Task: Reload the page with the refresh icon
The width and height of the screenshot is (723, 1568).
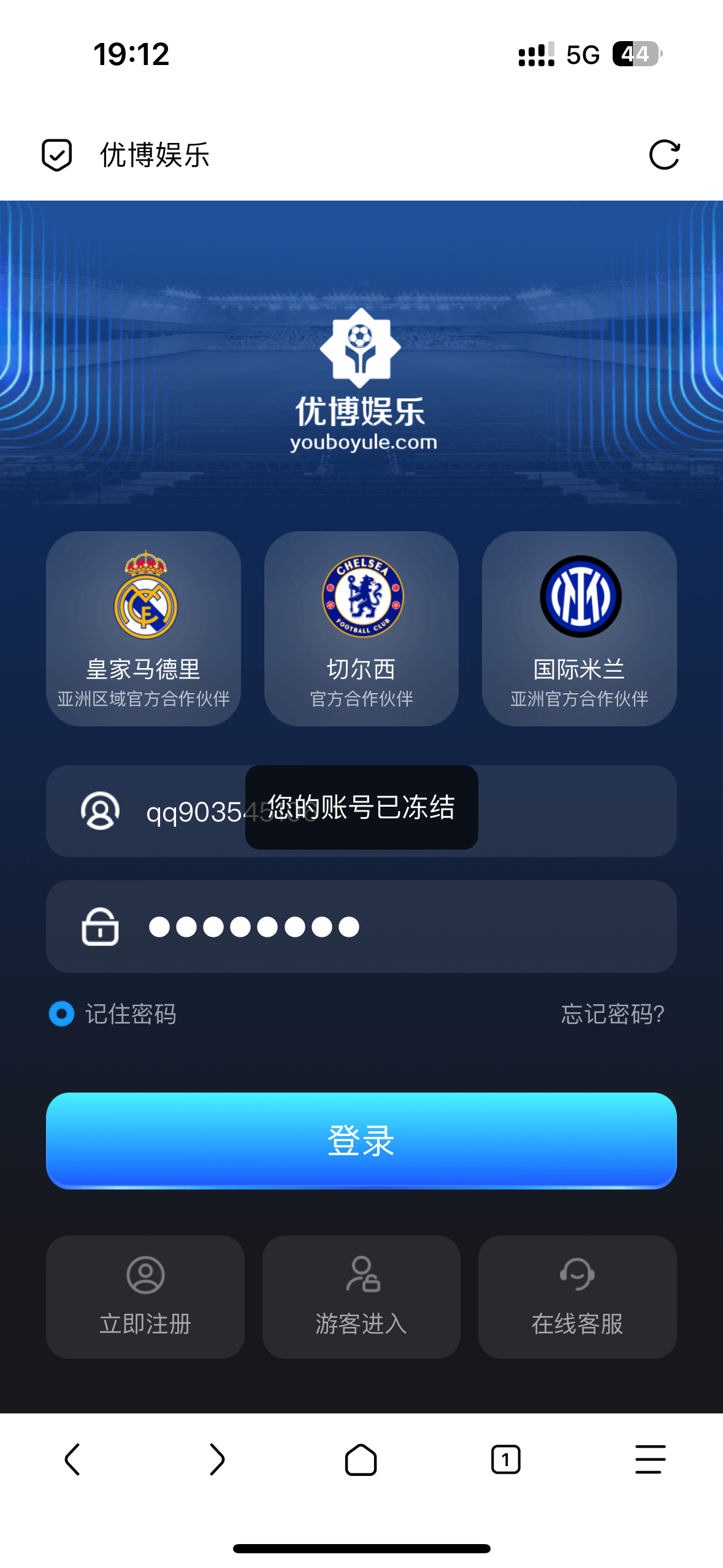Action: pos(664,155)
